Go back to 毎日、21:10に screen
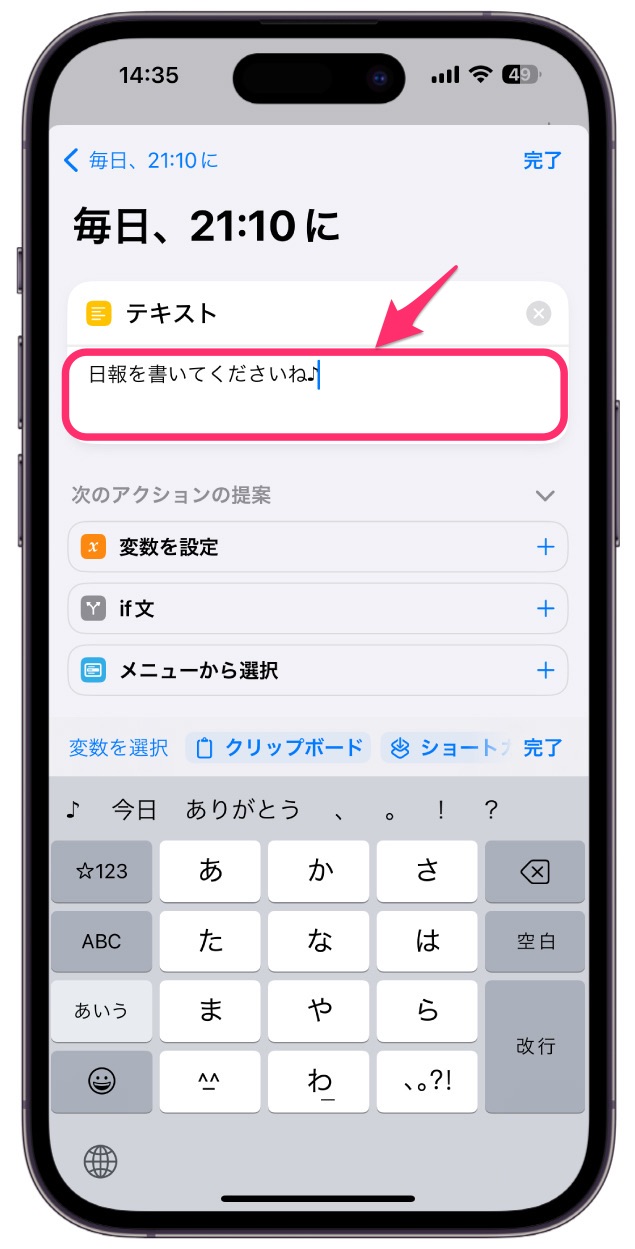 (x=140, y=160)
